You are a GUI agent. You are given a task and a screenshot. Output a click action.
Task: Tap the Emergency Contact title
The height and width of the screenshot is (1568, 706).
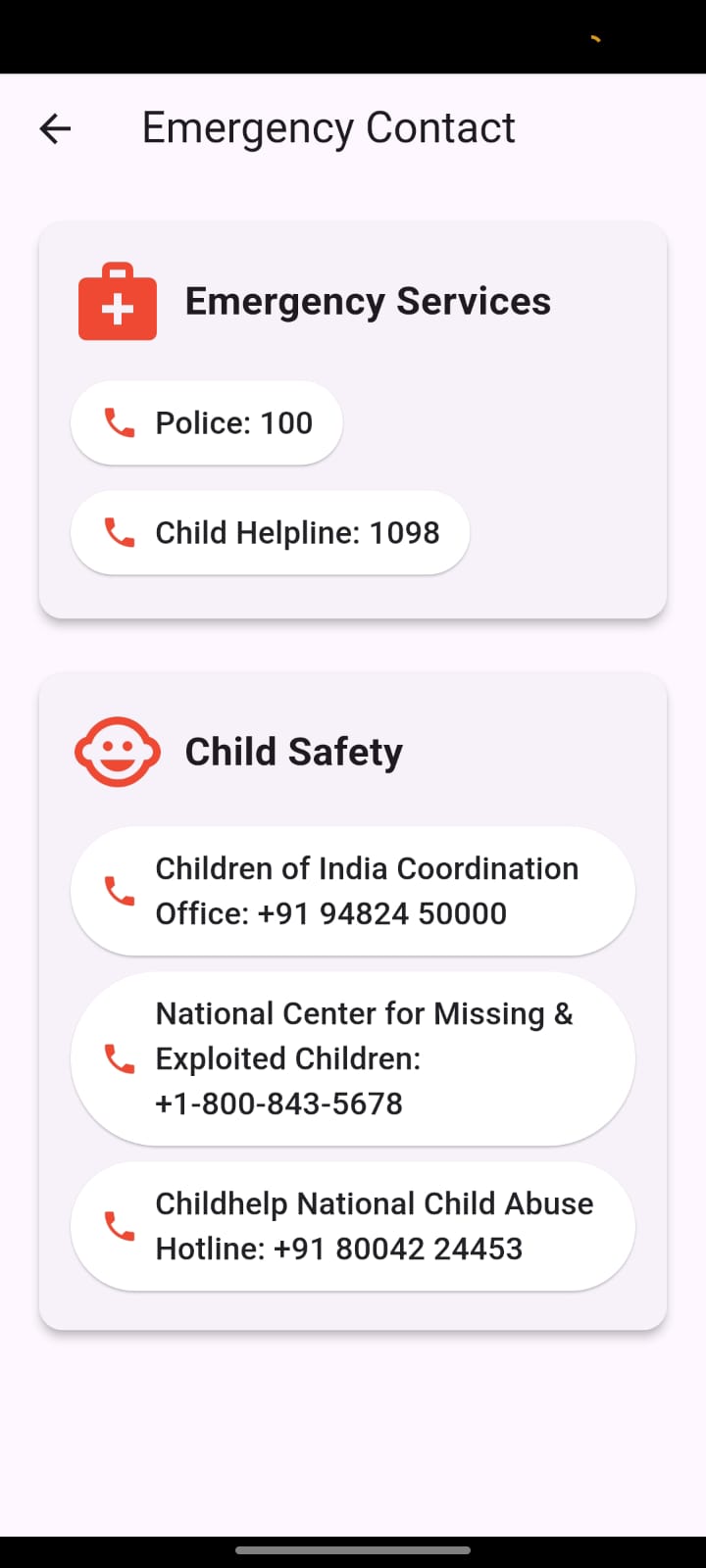328,127
